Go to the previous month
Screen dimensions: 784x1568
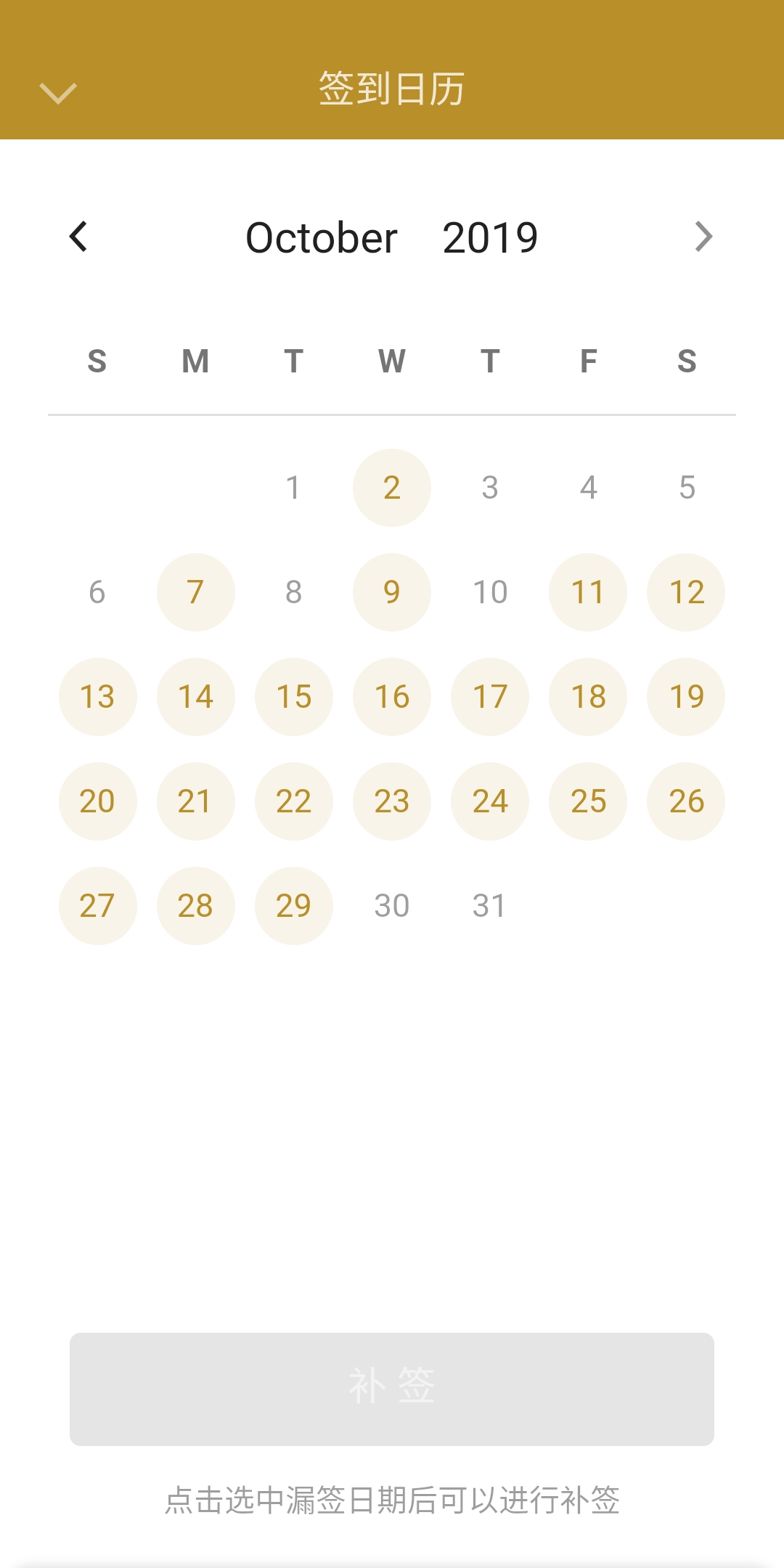click(78, 237)
